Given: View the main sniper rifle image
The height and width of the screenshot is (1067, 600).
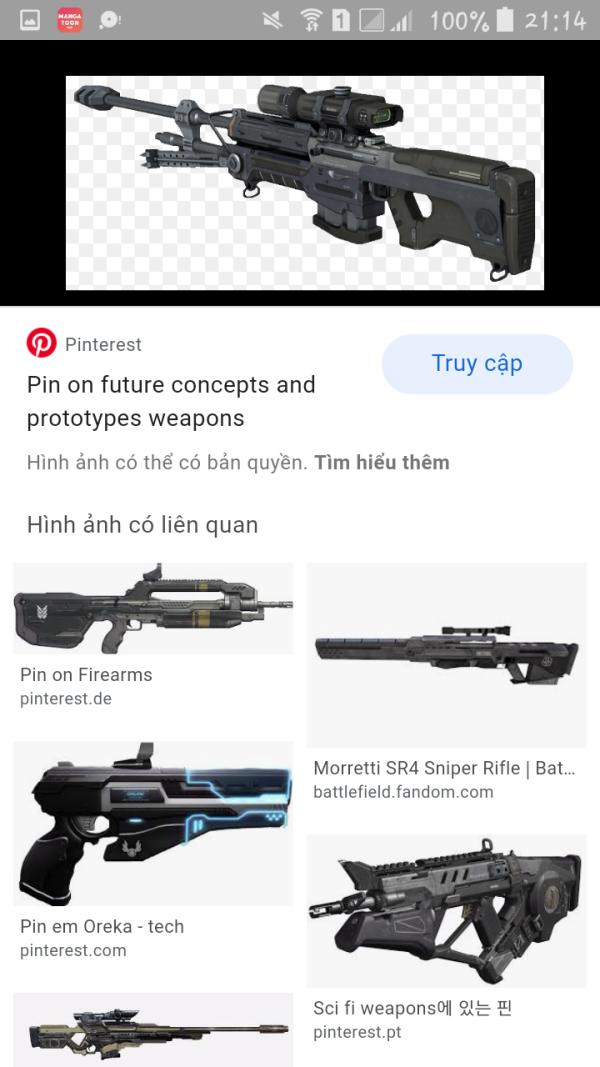Looking at the screenshot, I should pos(305,183).
